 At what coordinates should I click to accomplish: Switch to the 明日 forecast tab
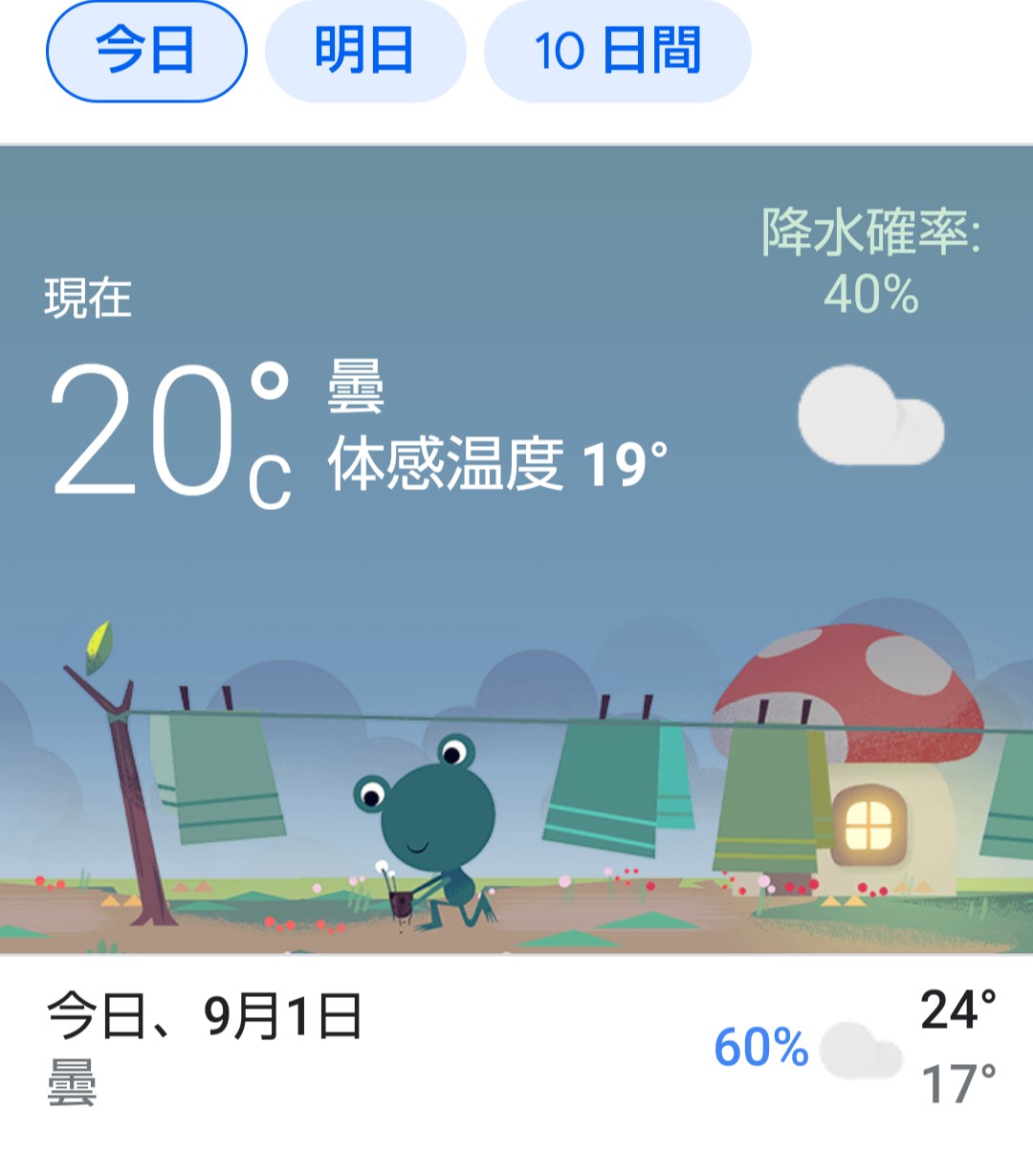pos(364,52)
